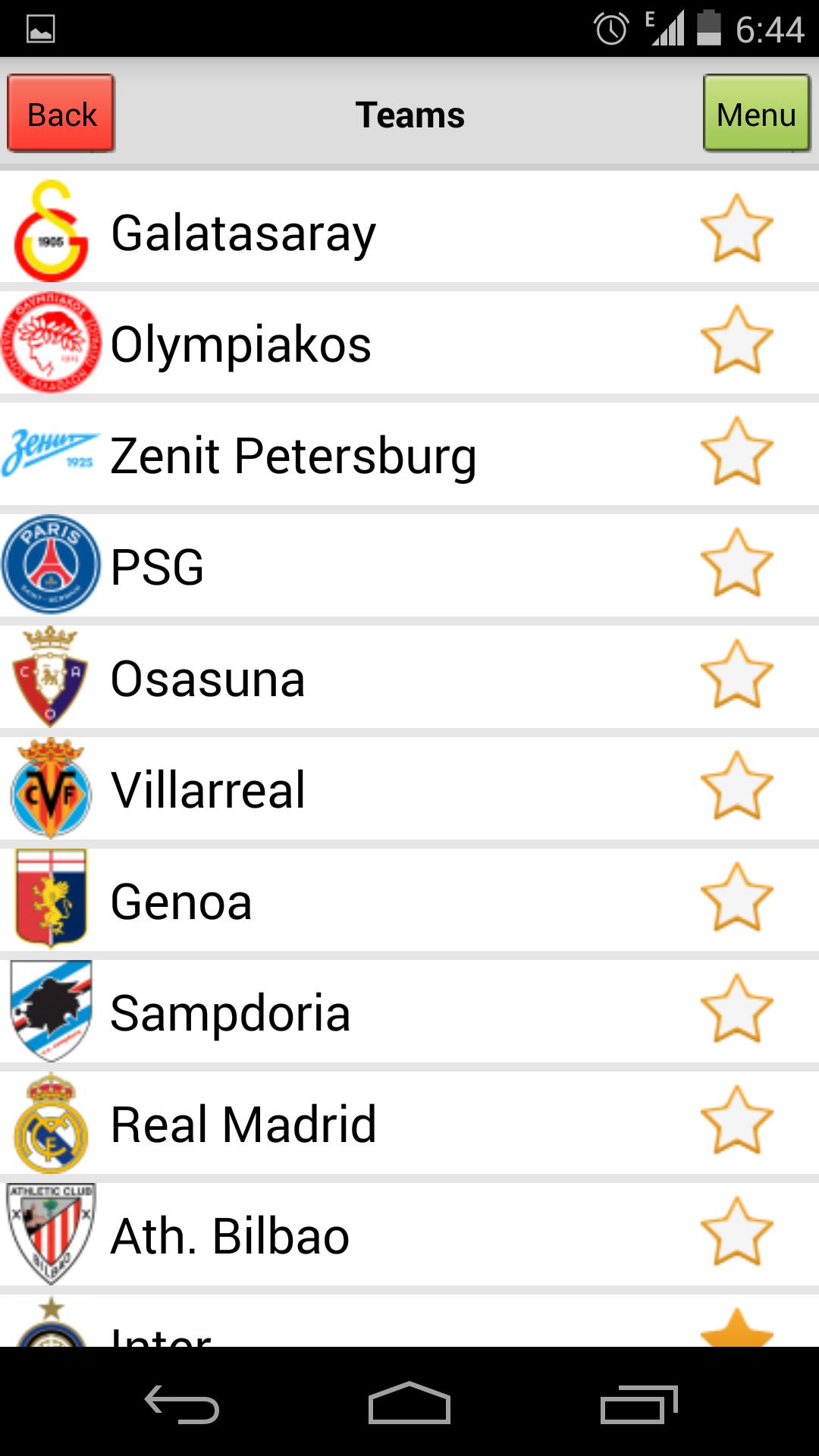Image resolution: width=819 pixels, height=1456 pixels.
Task: Mark Galatasaray as favorite with its star
Action: coord(736,229)
